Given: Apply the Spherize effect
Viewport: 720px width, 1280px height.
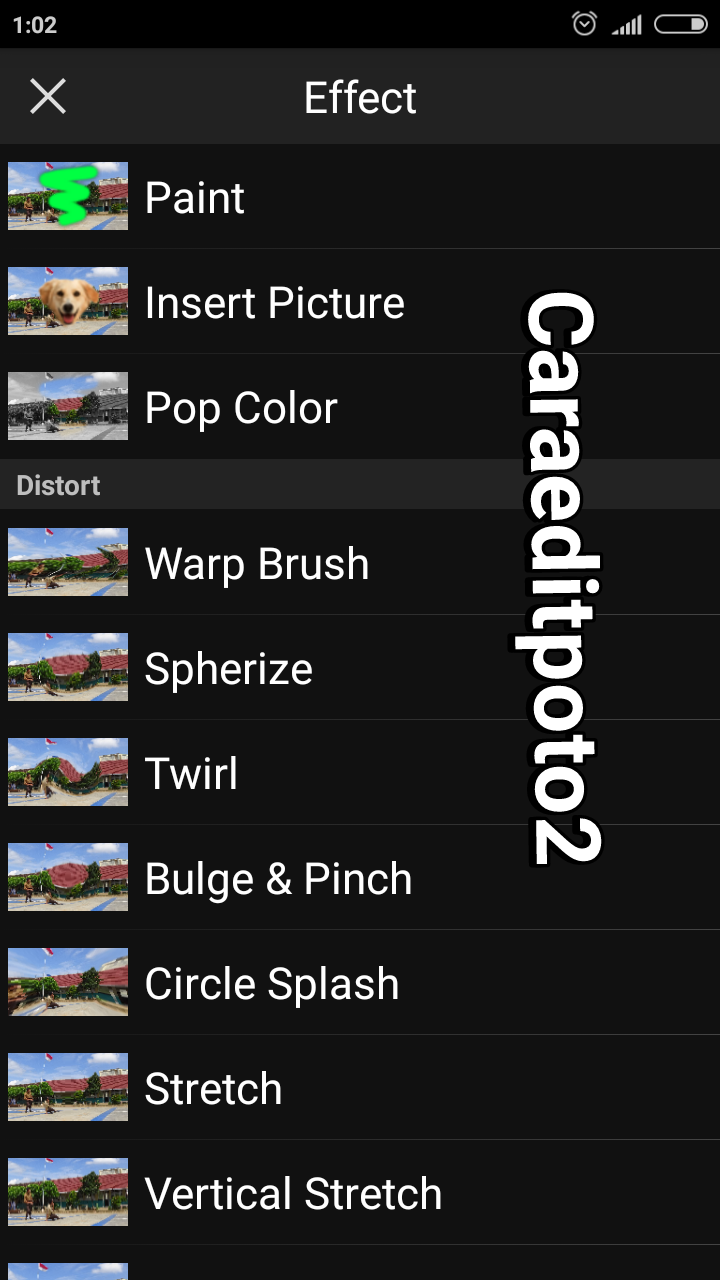Looking at the screenshot, I should 228,668.
